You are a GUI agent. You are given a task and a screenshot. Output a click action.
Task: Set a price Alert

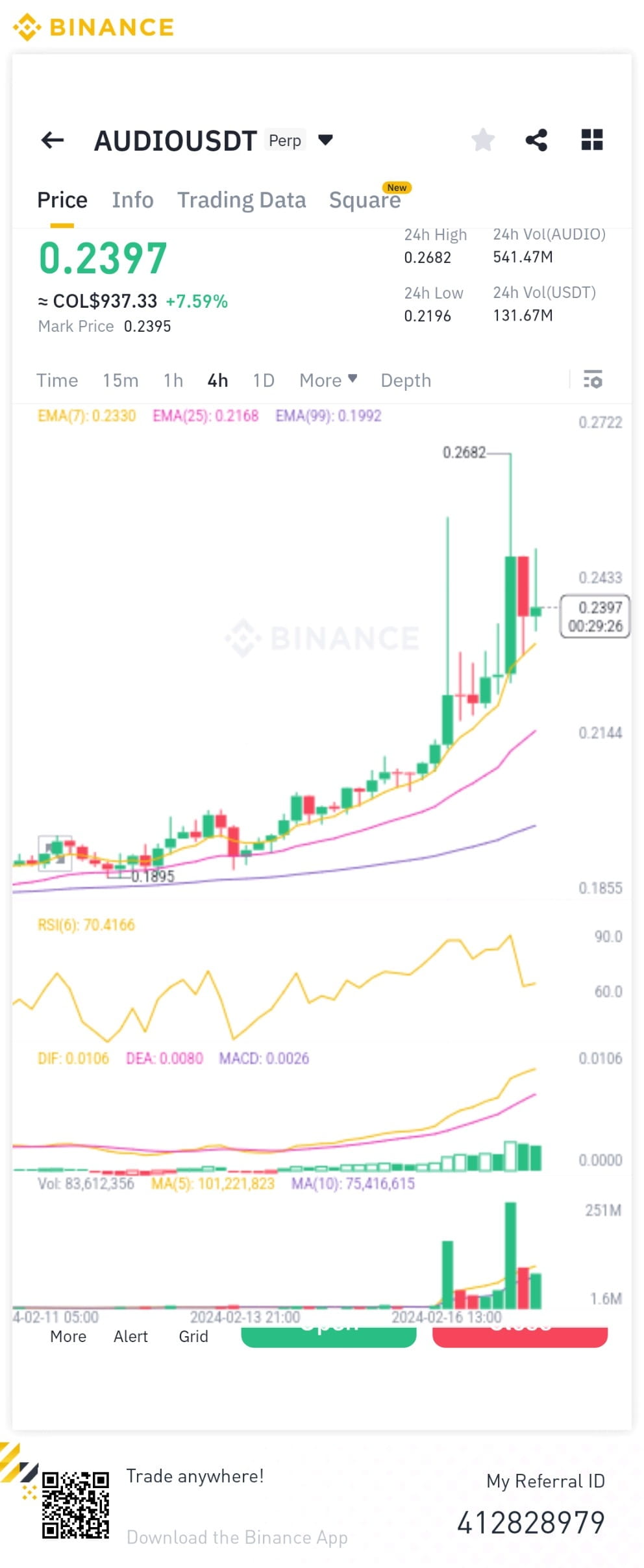point(130,1336)
